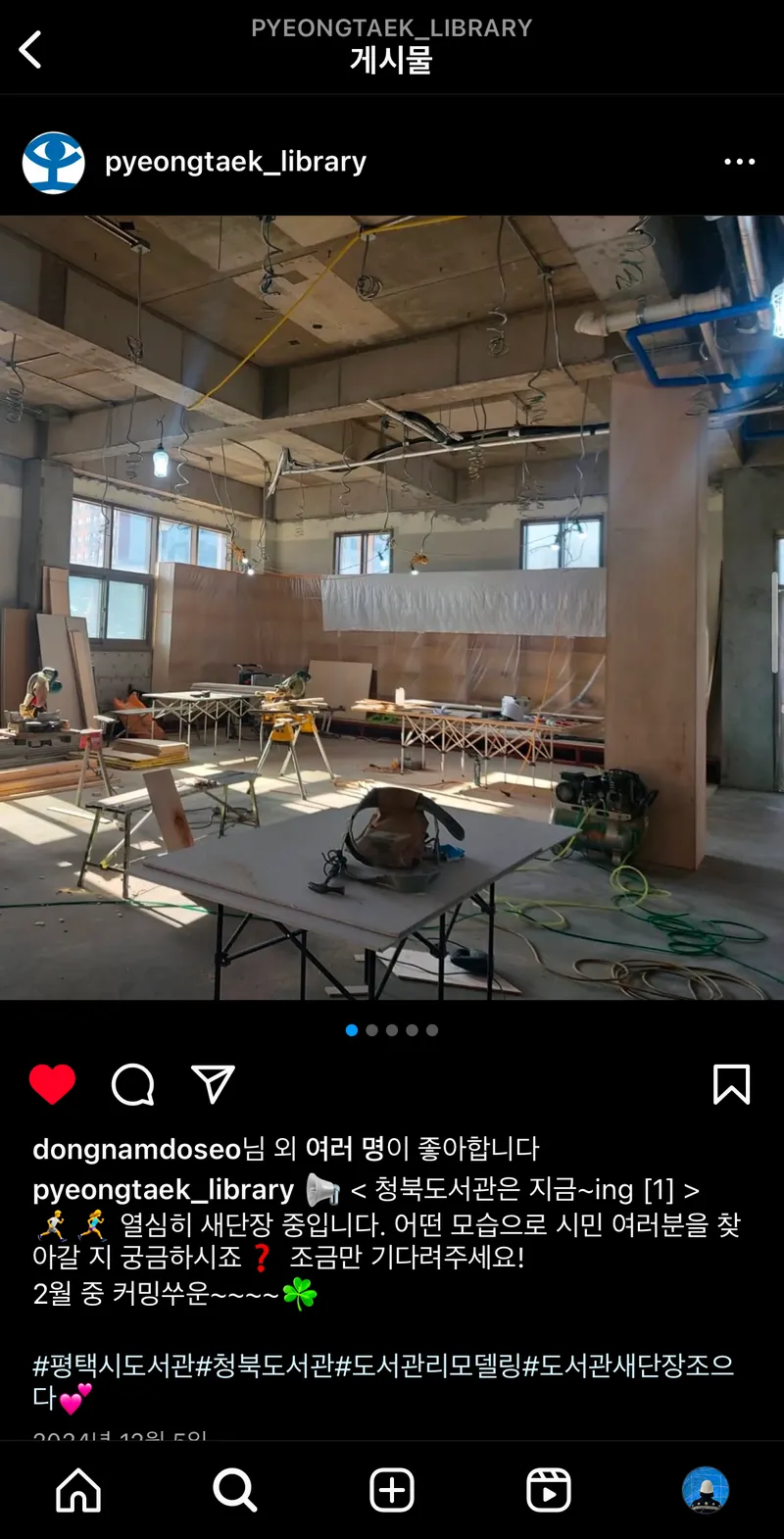Switch to the Search tab
The height and width of the screenshot is (1539, 784).
pyautogui.click(x=235, y=1491)
